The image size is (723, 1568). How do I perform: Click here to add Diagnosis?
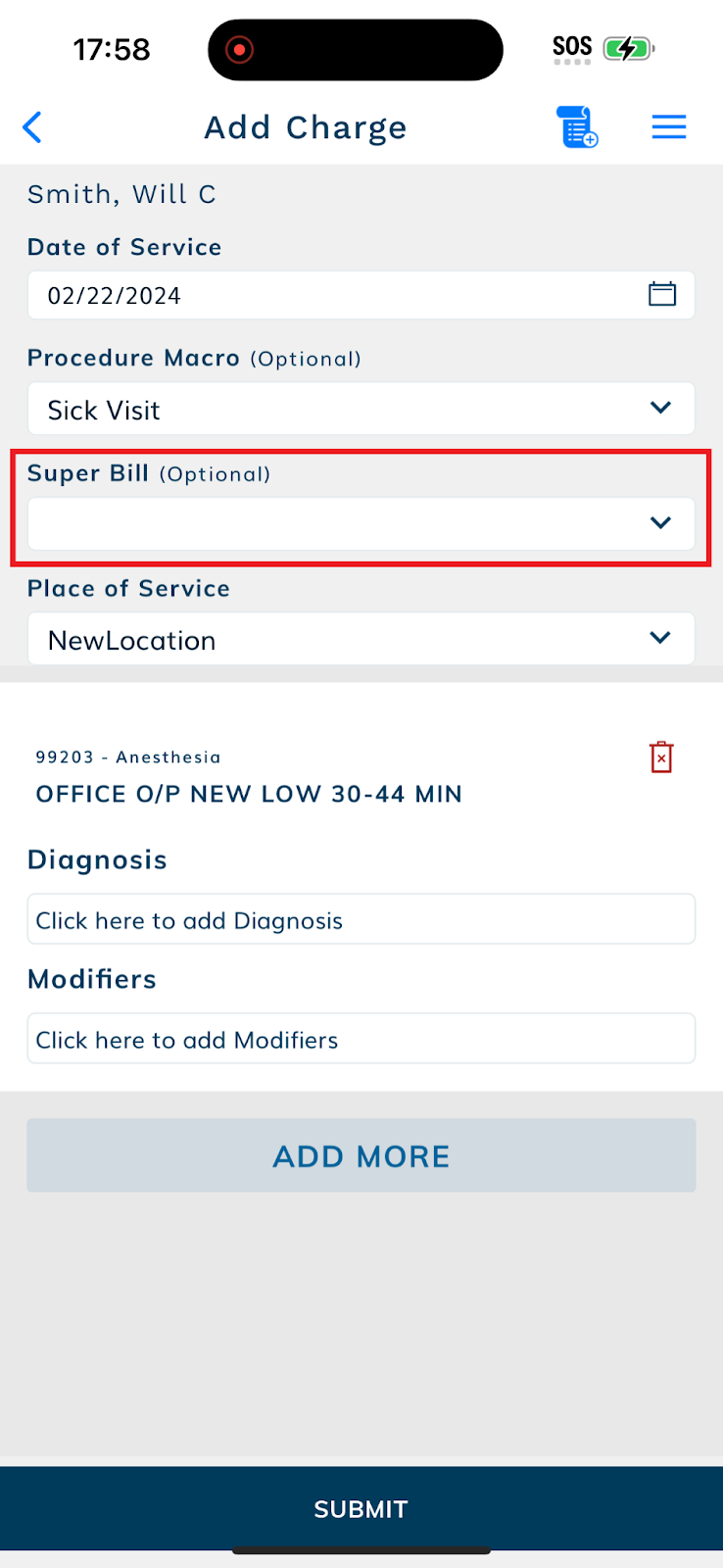click(361, 919)
